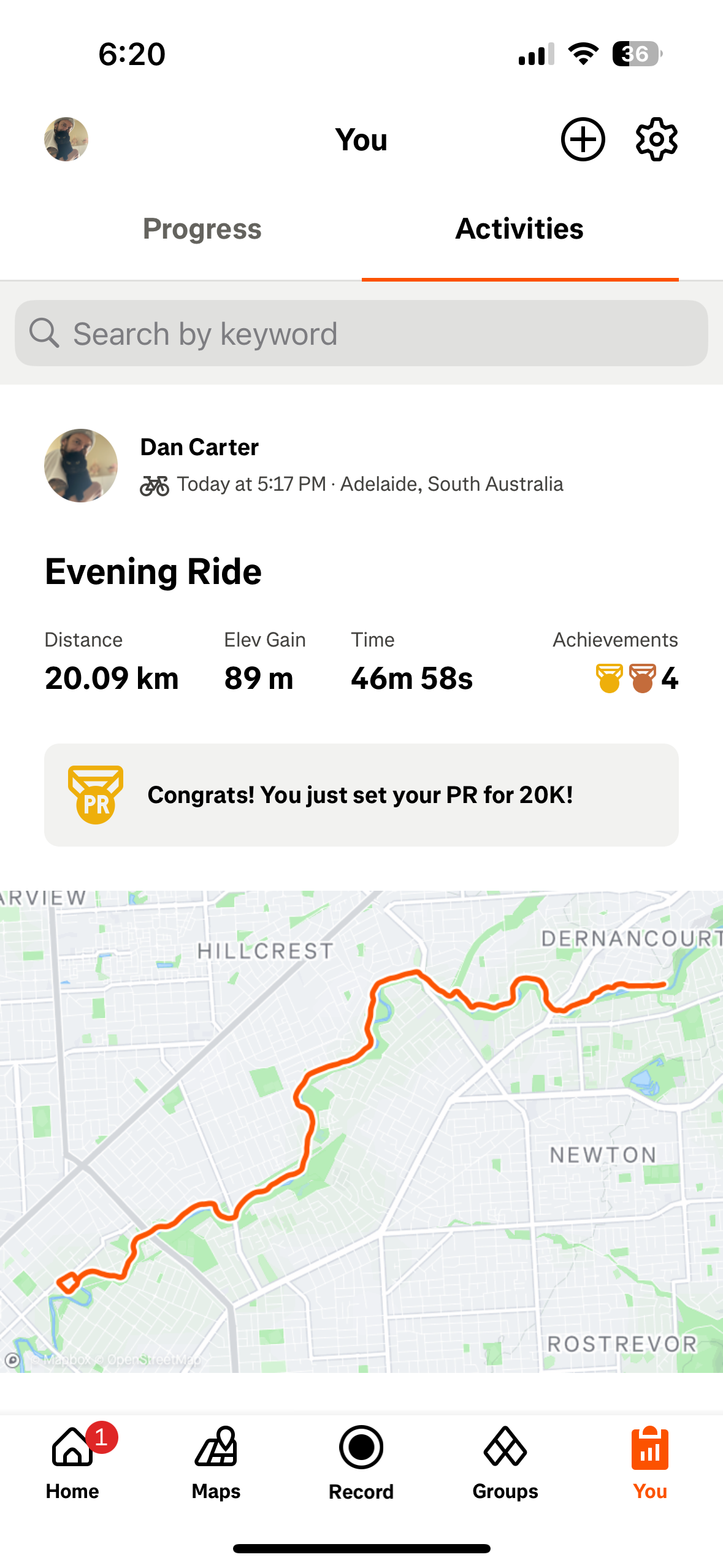The width and height of the screenshot is (723, 1568).
Task: Open profile picture in the top bar
Action: [x=66, y=139]
